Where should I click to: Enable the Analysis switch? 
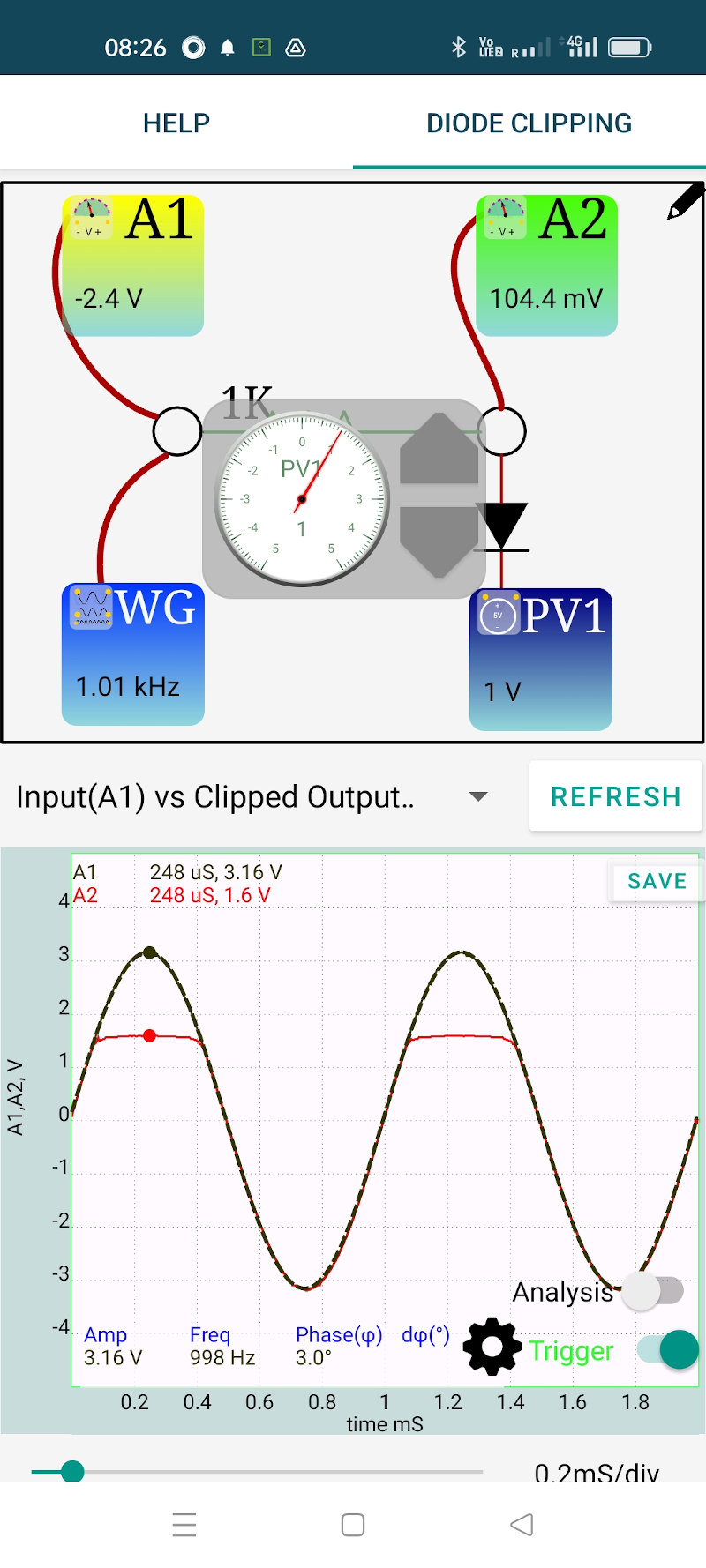click(x=652, y=1291)
